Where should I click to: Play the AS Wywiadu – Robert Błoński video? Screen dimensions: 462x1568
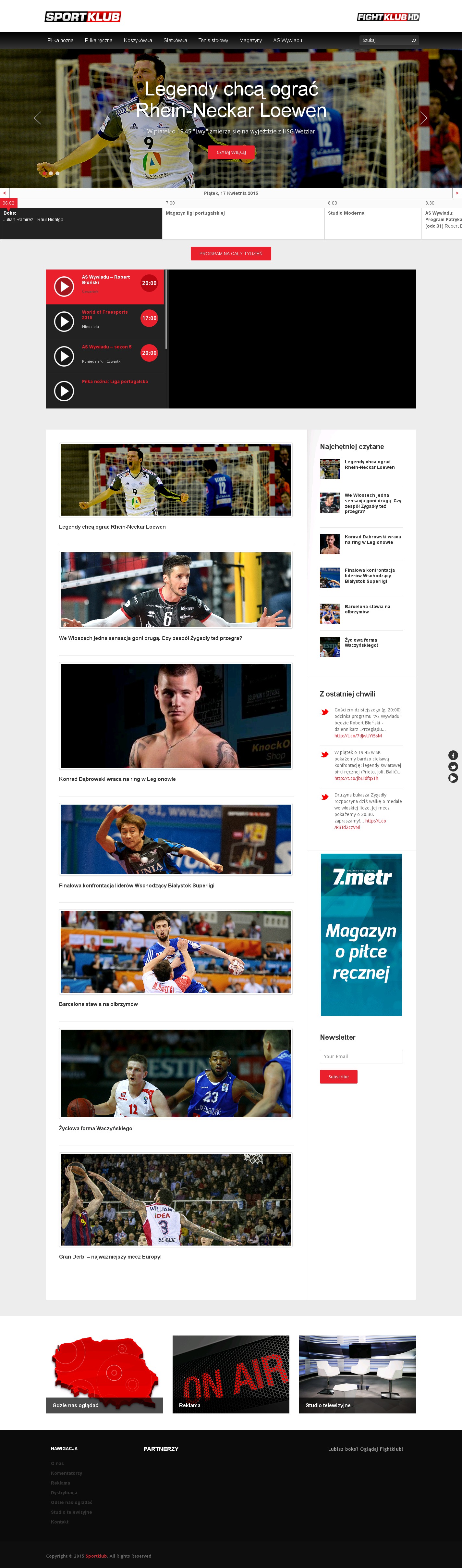pyautogui.click(x=64, y=286)
